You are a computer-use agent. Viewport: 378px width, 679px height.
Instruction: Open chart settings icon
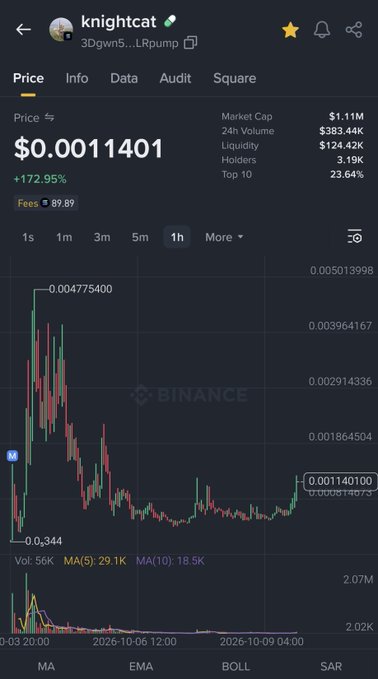tap(355, 236)
